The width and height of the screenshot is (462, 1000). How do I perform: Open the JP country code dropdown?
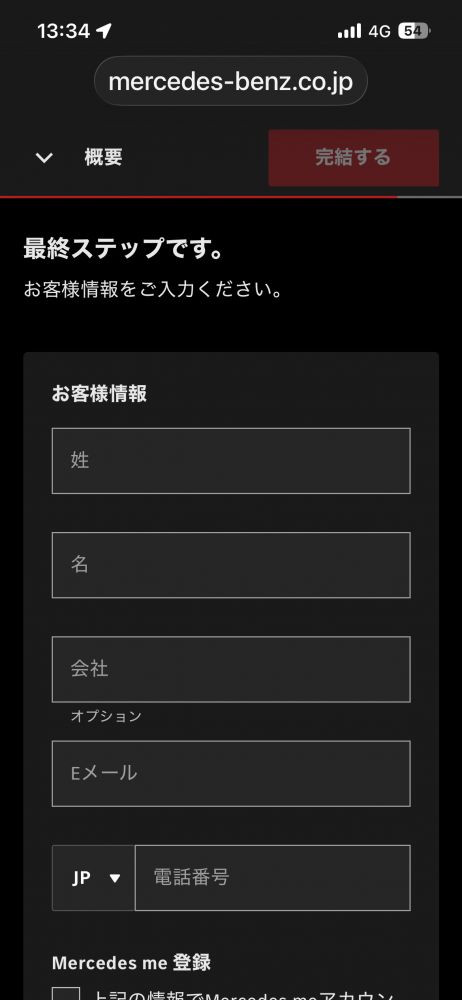click(x=94, y=878)
